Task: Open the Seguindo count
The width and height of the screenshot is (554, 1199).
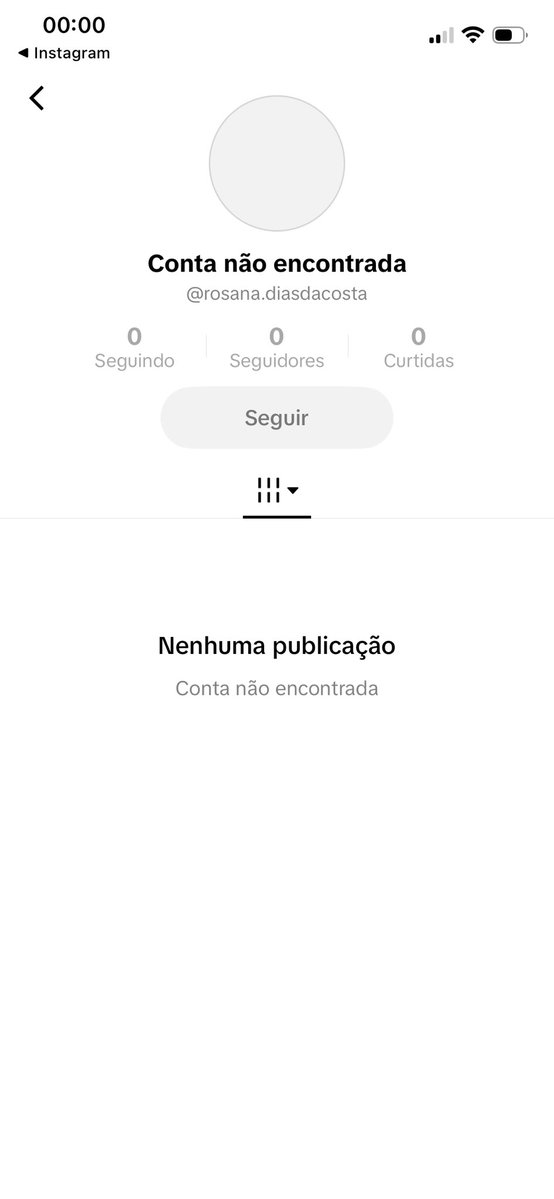Action: pyautogui.click(x=134, y=348)
